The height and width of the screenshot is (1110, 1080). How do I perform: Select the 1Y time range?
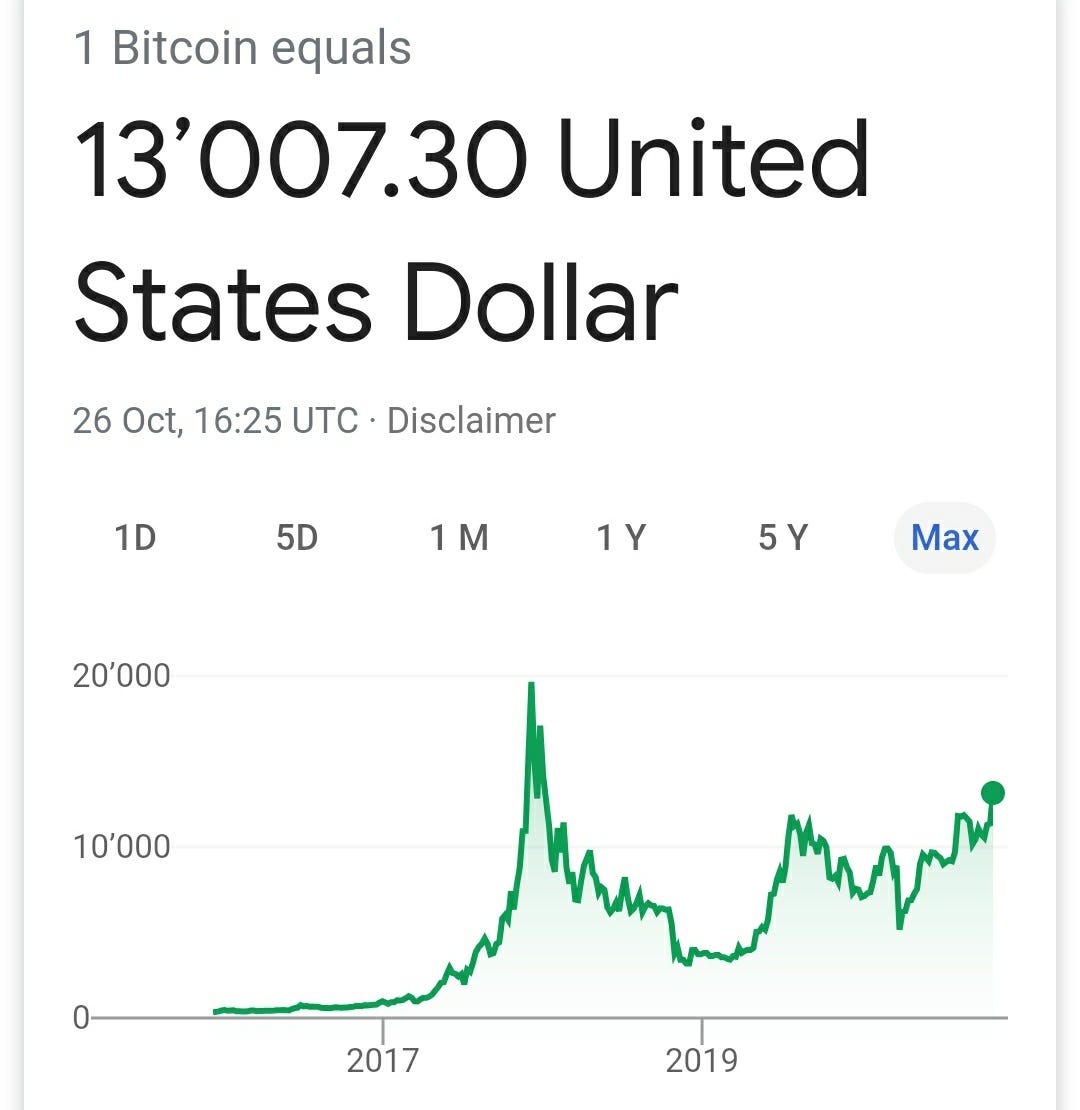coord(622,537)
